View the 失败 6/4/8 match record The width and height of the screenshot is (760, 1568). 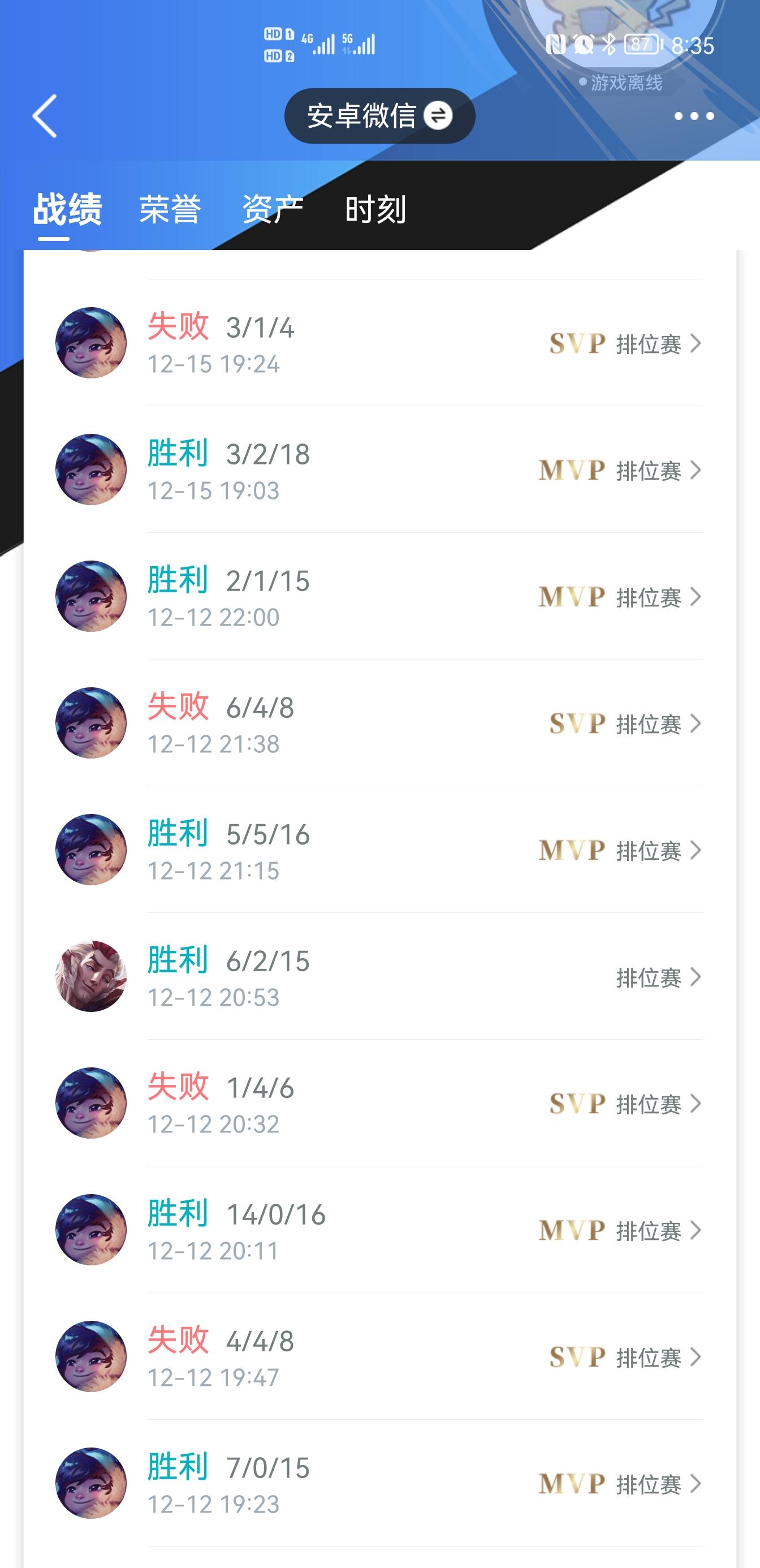(379, 723)
